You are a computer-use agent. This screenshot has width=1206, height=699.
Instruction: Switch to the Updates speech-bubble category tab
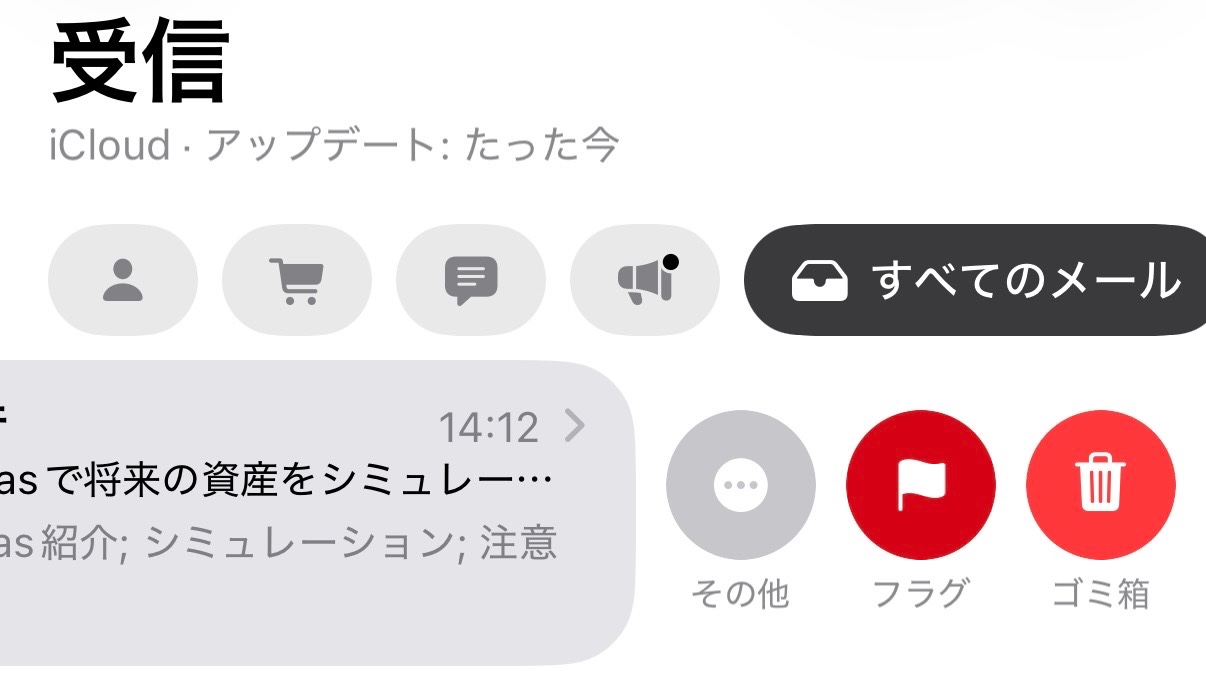click(x=470, y=281)
